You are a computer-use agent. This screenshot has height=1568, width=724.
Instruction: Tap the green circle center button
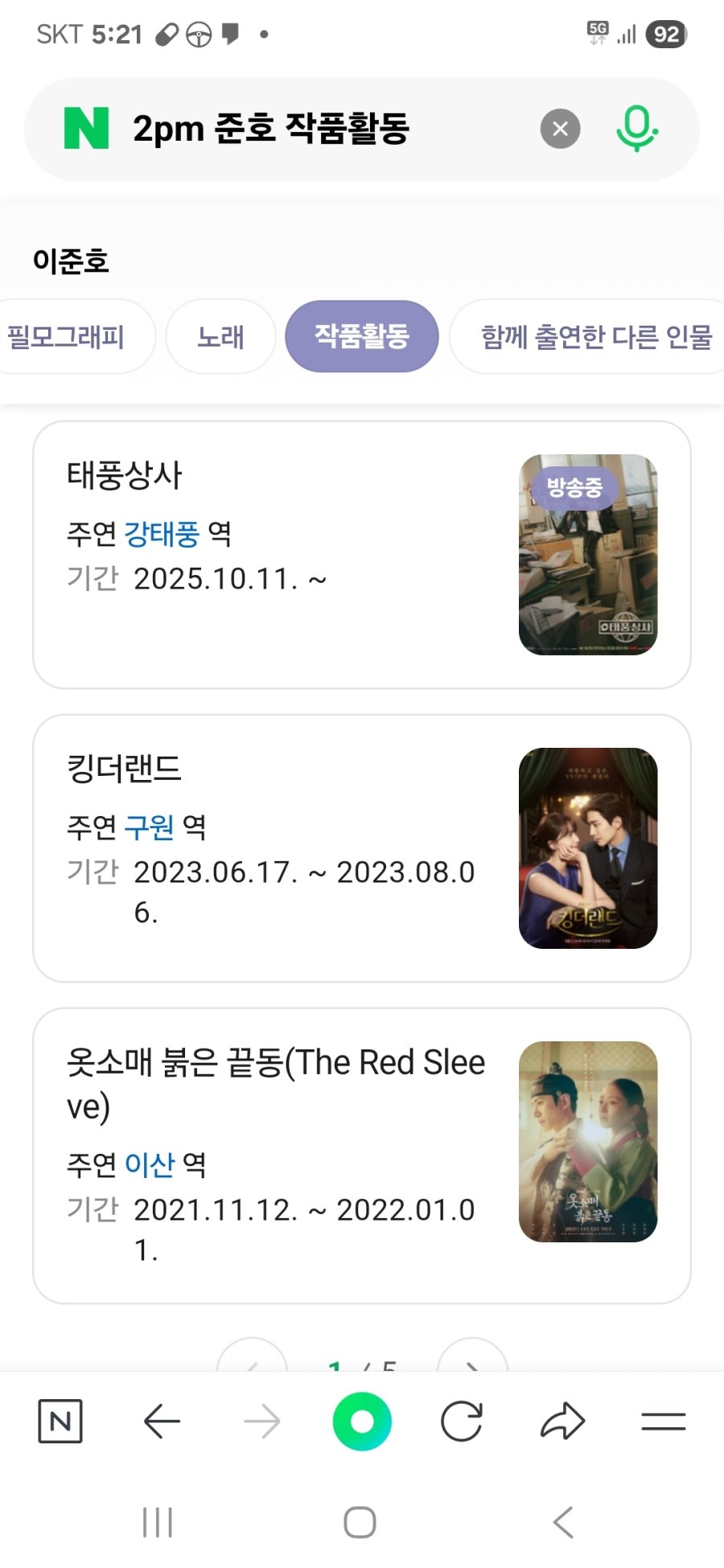(x=362, y=1422)
